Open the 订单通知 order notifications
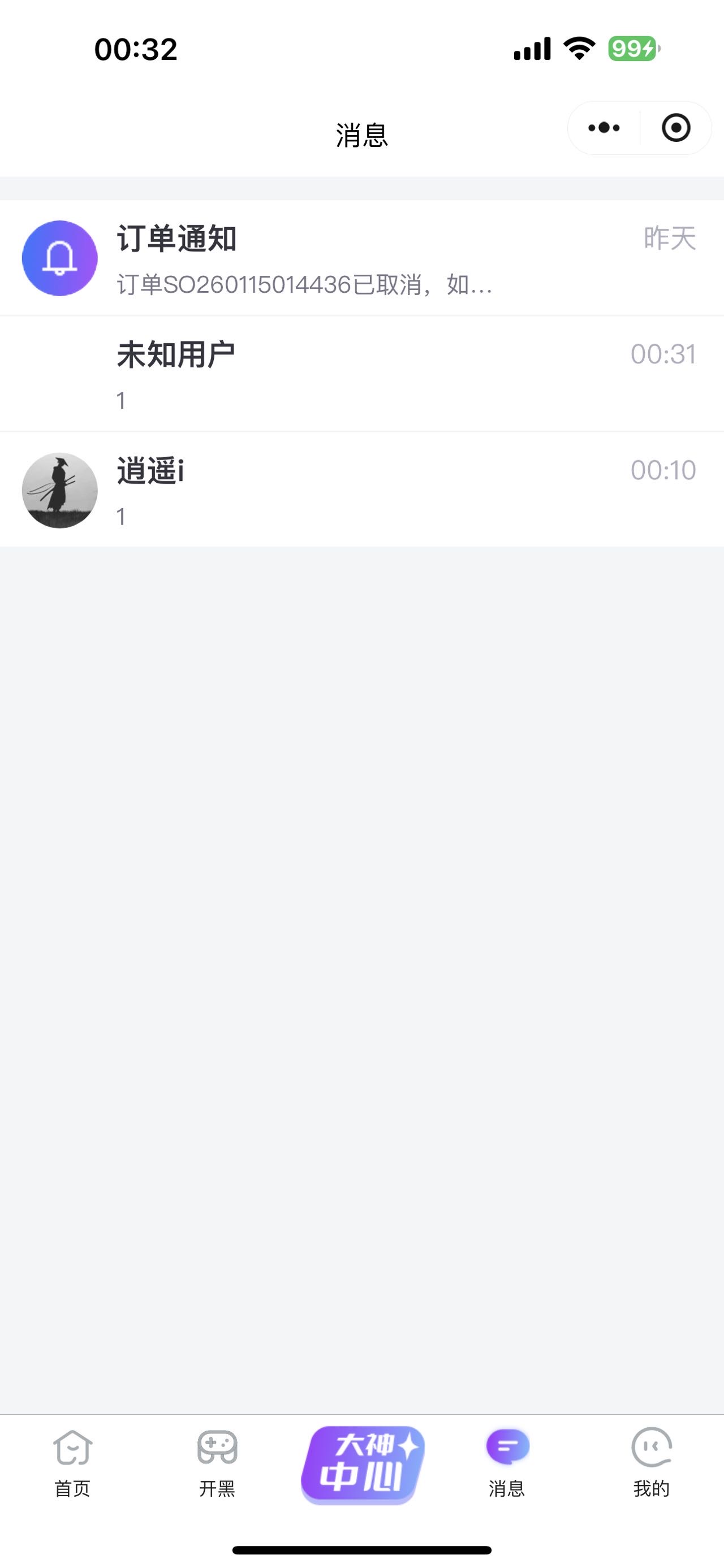 [361, 258]
